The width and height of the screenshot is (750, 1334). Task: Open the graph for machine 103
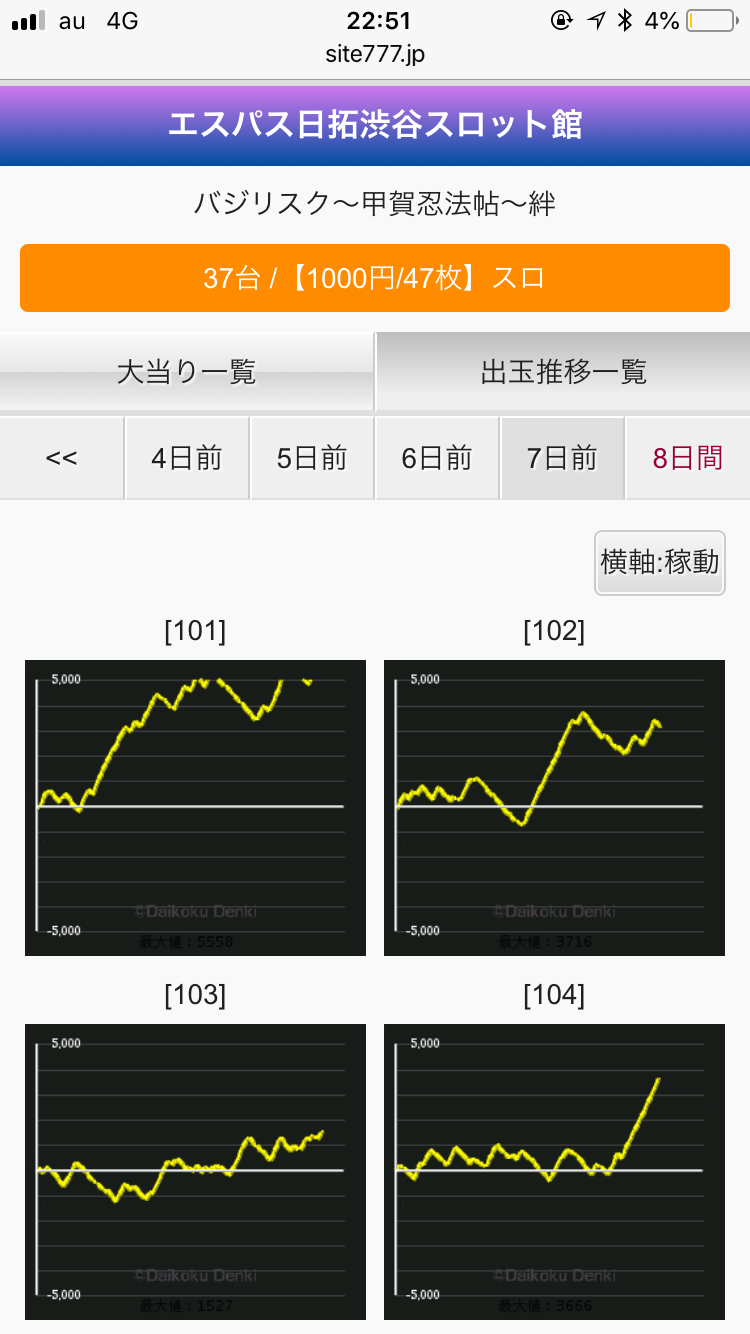click(195, 1172)
